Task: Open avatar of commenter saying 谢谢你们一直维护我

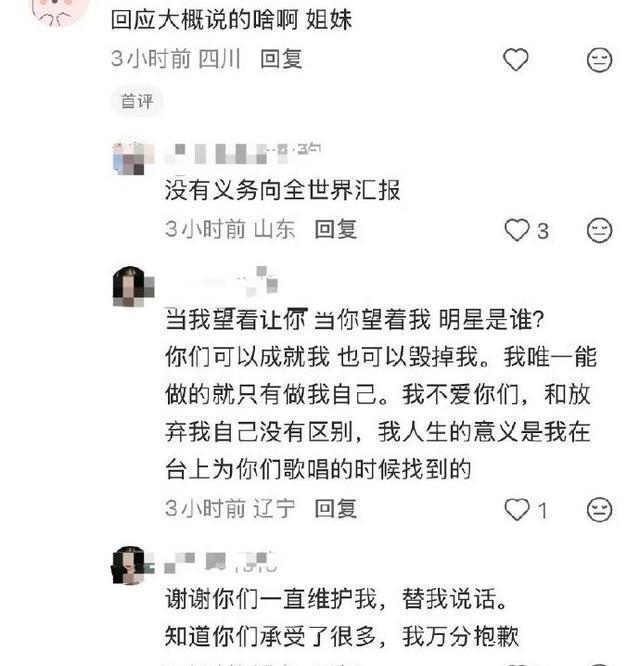Action: 132,565
